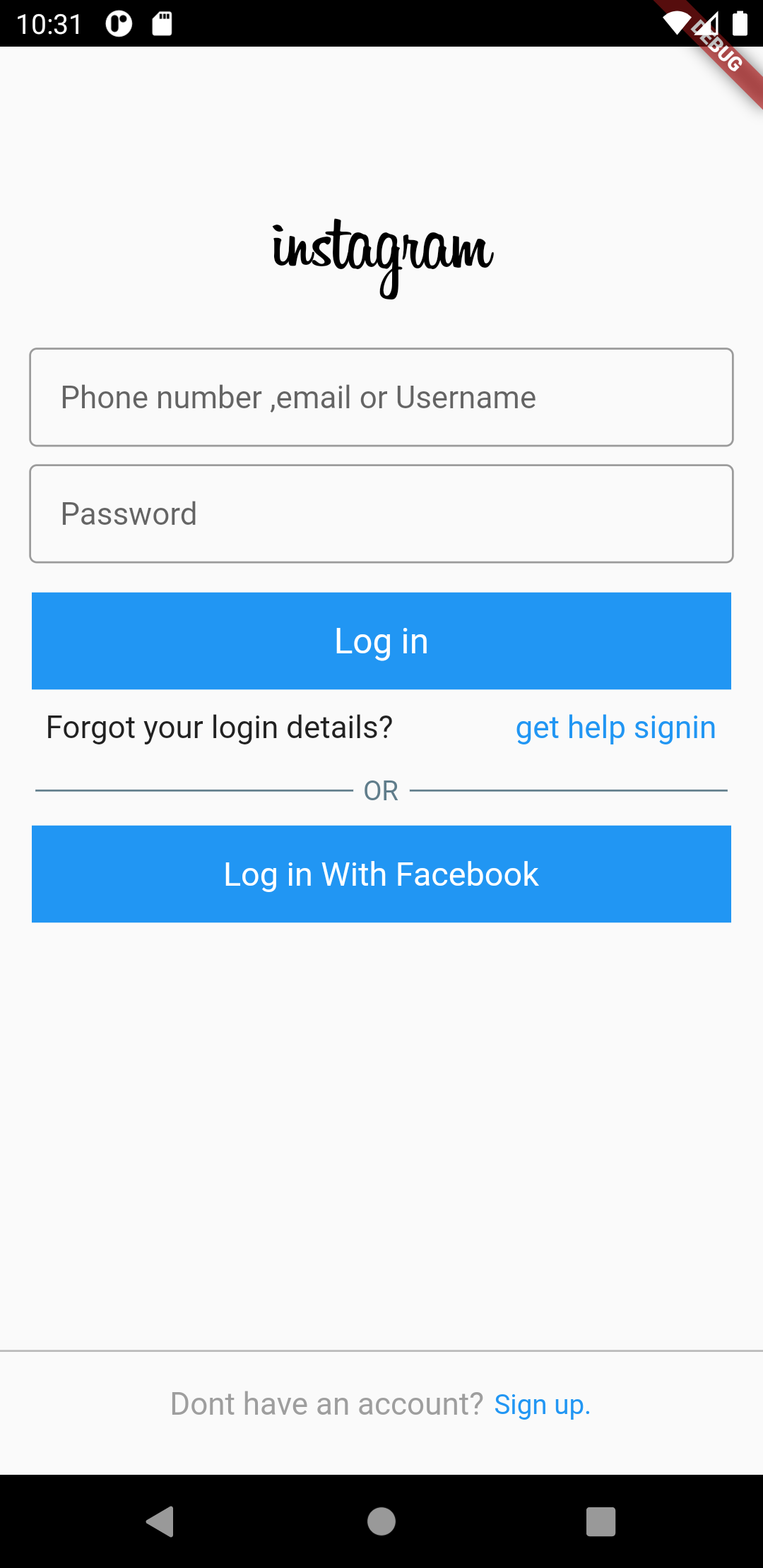
Task: Tap the SD card icon in the status bar
Action: pyautogui.click(x=161, y=23)
